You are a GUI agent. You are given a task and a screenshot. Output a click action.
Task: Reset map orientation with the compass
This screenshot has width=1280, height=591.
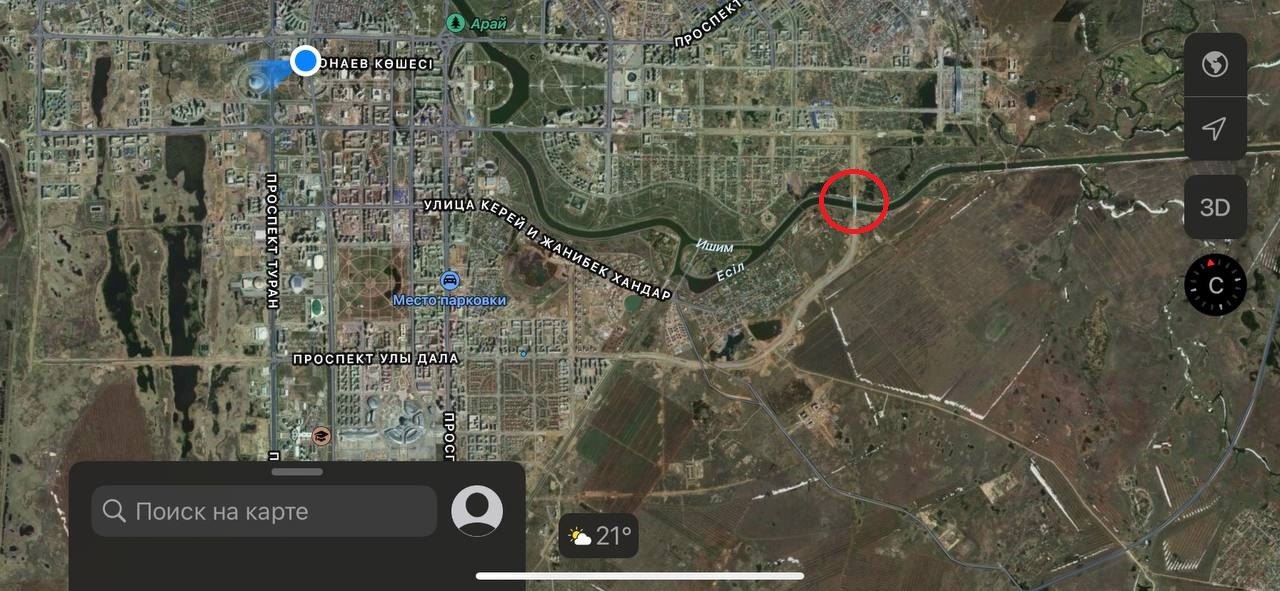point(1215,285)
